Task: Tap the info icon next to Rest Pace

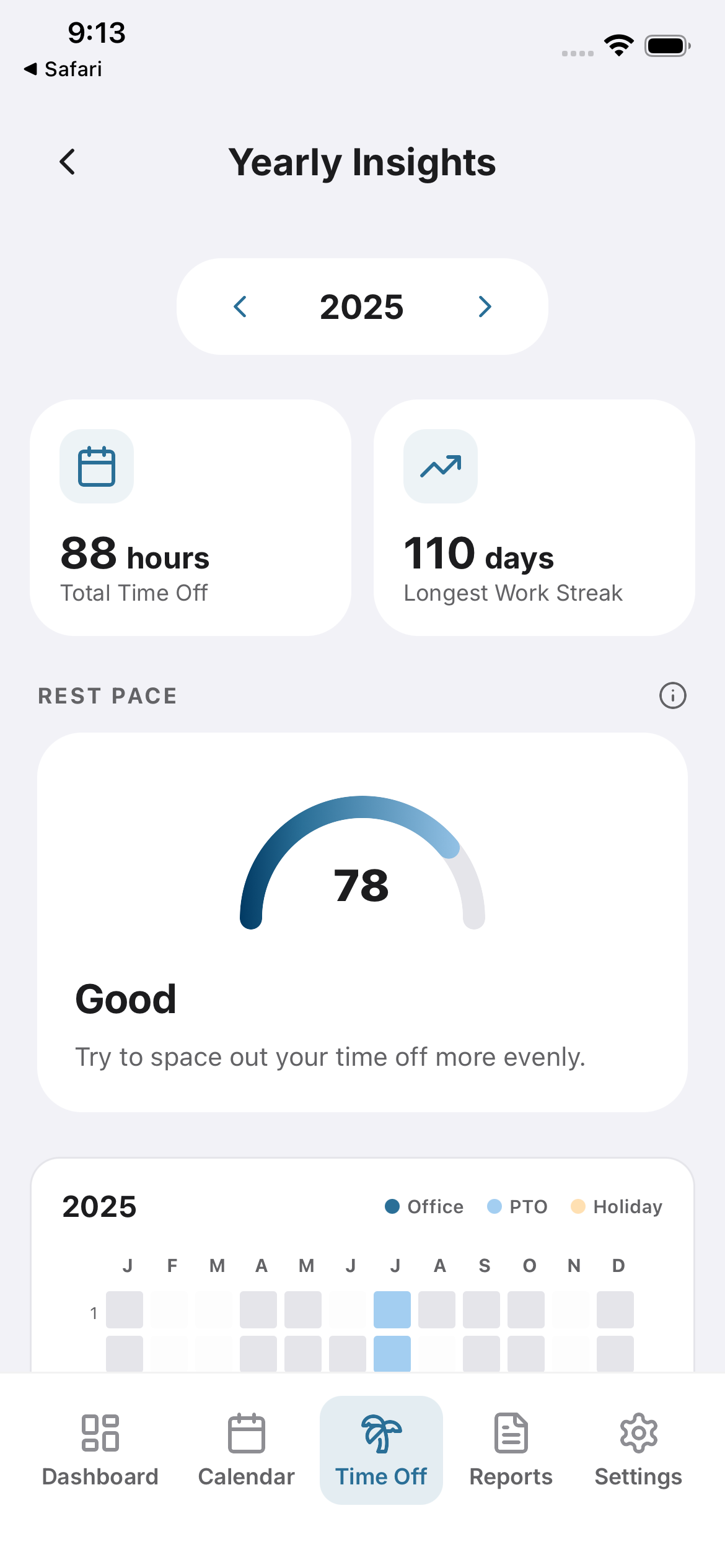Action: [x=673, y=695]
